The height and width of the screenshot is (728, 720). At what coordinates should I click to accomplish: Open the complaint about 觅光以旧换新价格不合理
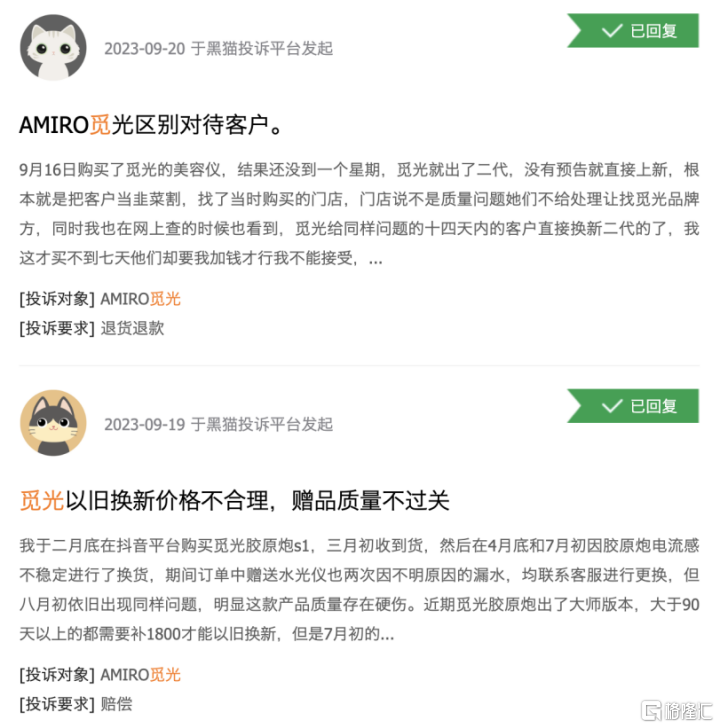pyautogui.click(x=235, y=500)
